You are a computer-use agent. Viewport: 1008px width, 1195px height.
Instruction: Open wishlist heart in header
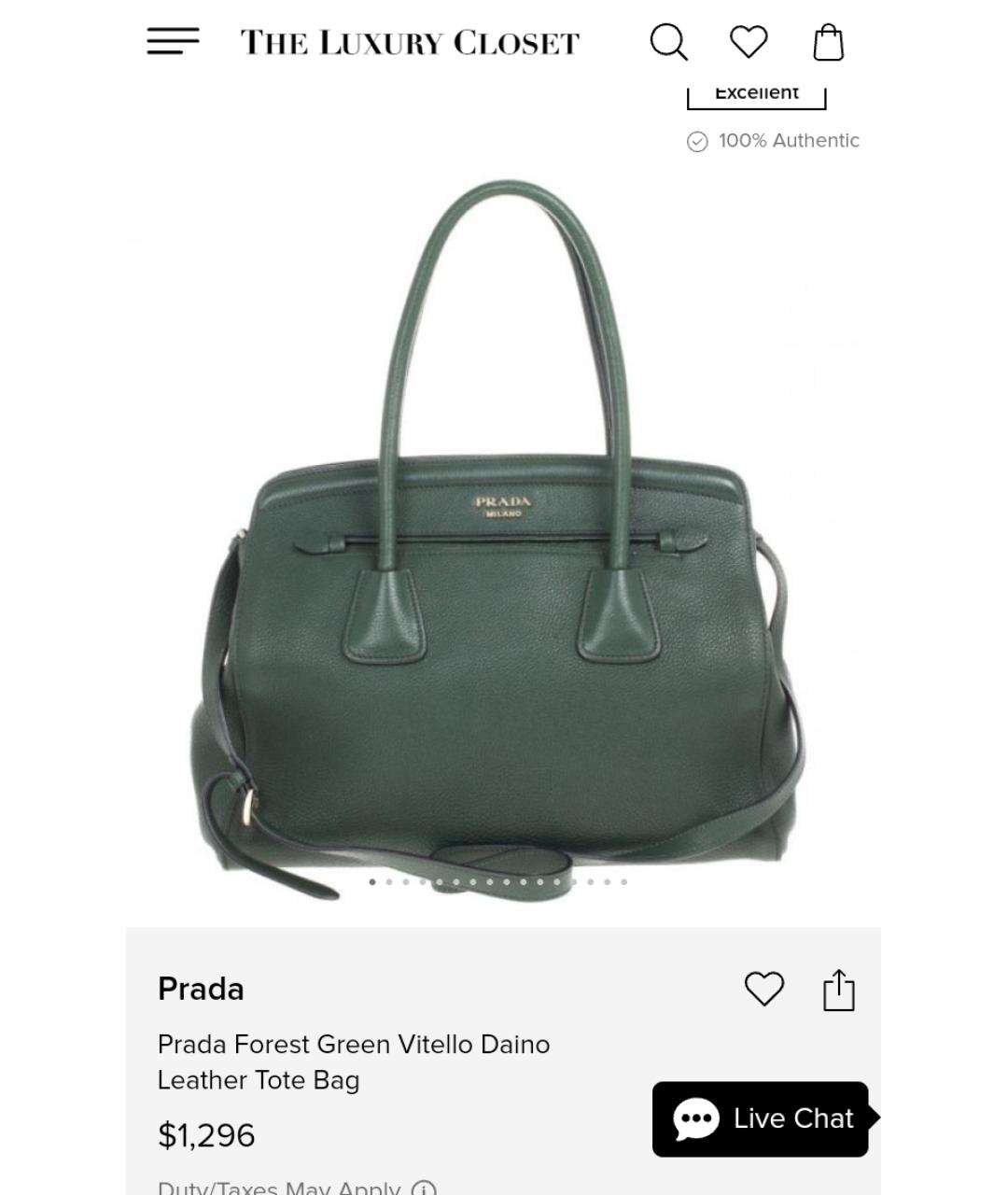coord(748,42)
